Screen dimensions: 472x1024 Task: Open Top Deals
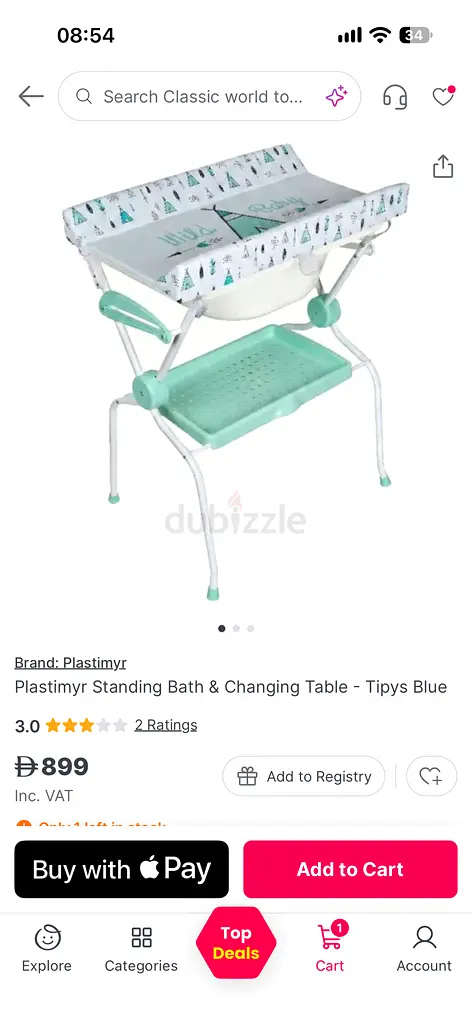point(236,942)
